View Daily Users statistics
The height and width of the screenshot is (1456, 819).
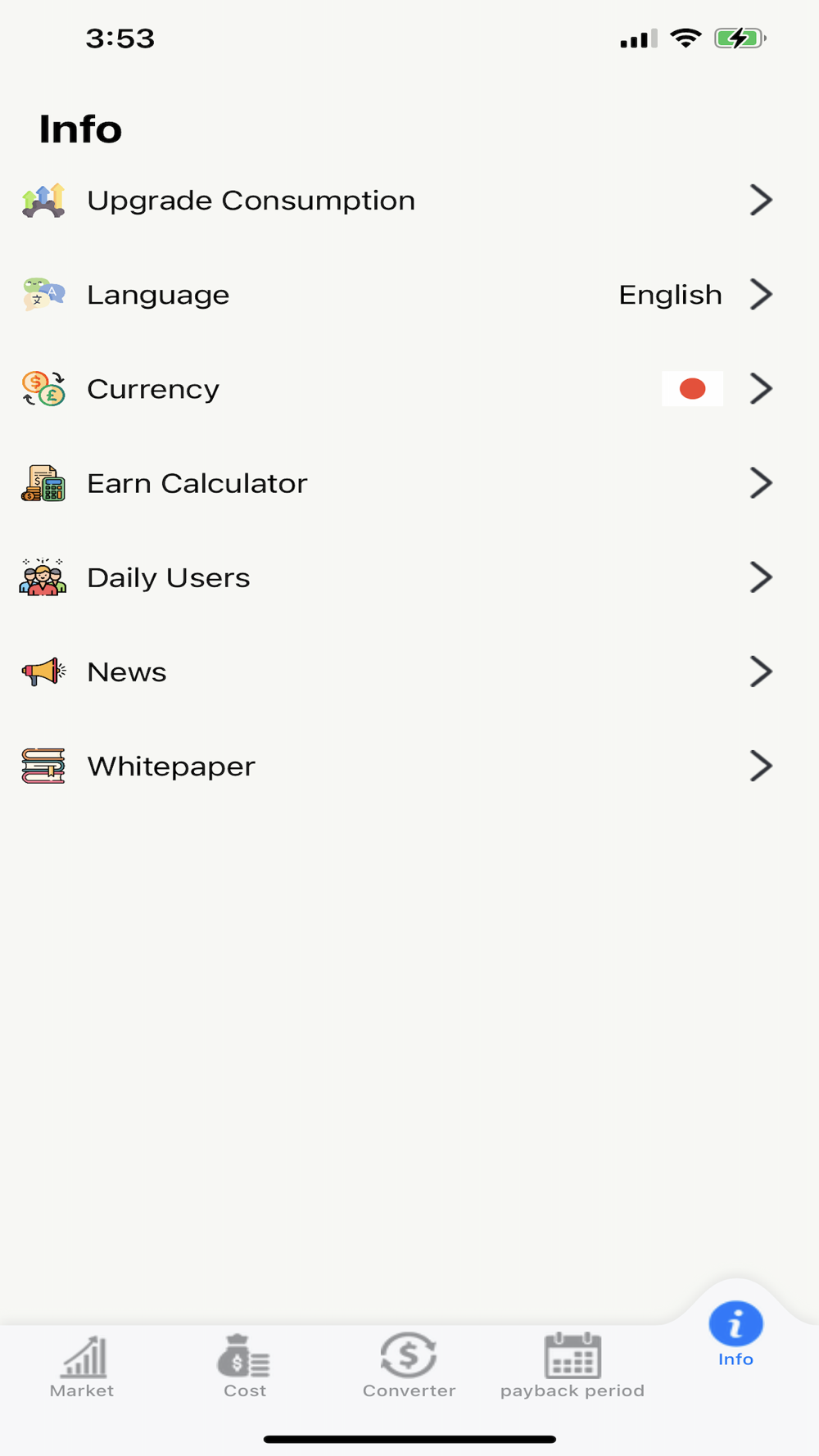point(168,578)
